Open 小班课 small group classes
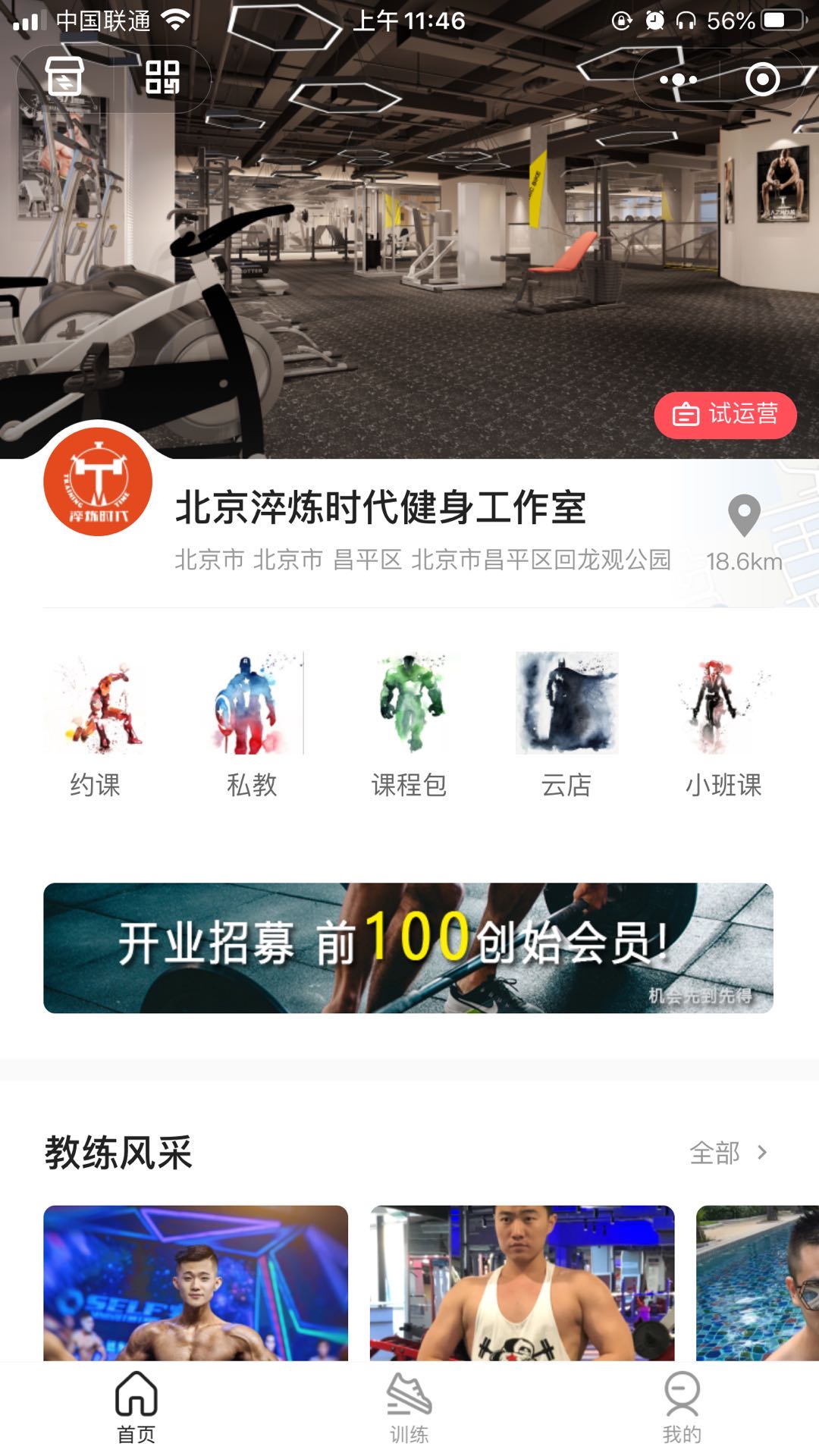The image size is (819, 1456). [x=723, y=724]
